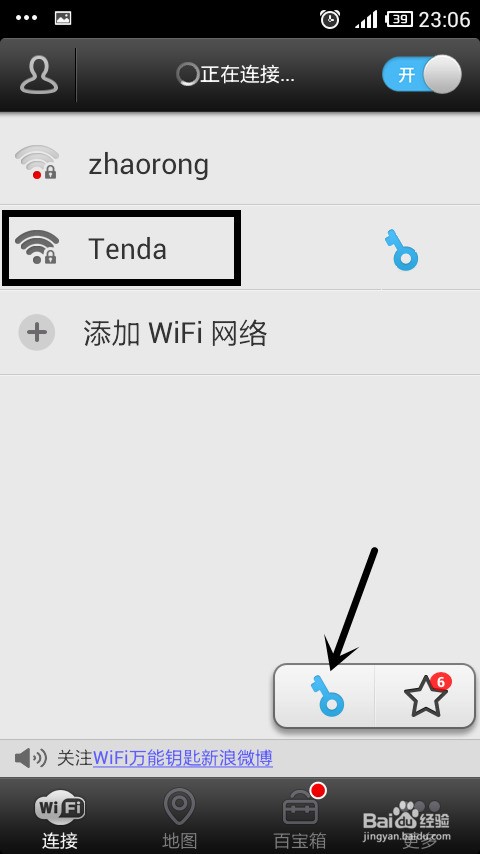Open the star button with badge 6

point(426,696)
